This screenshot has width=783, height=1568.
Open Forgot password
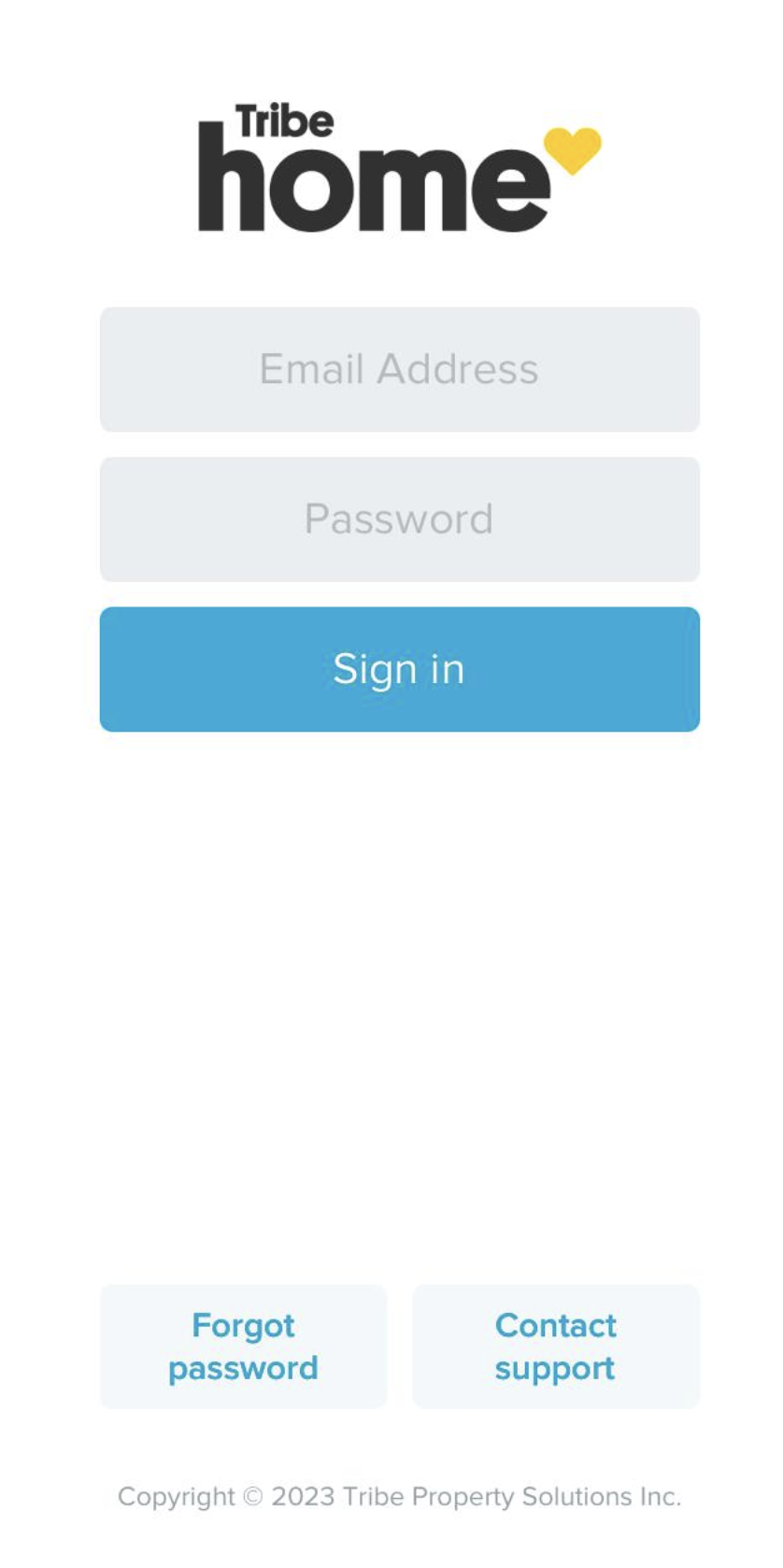click(243, 1347)
